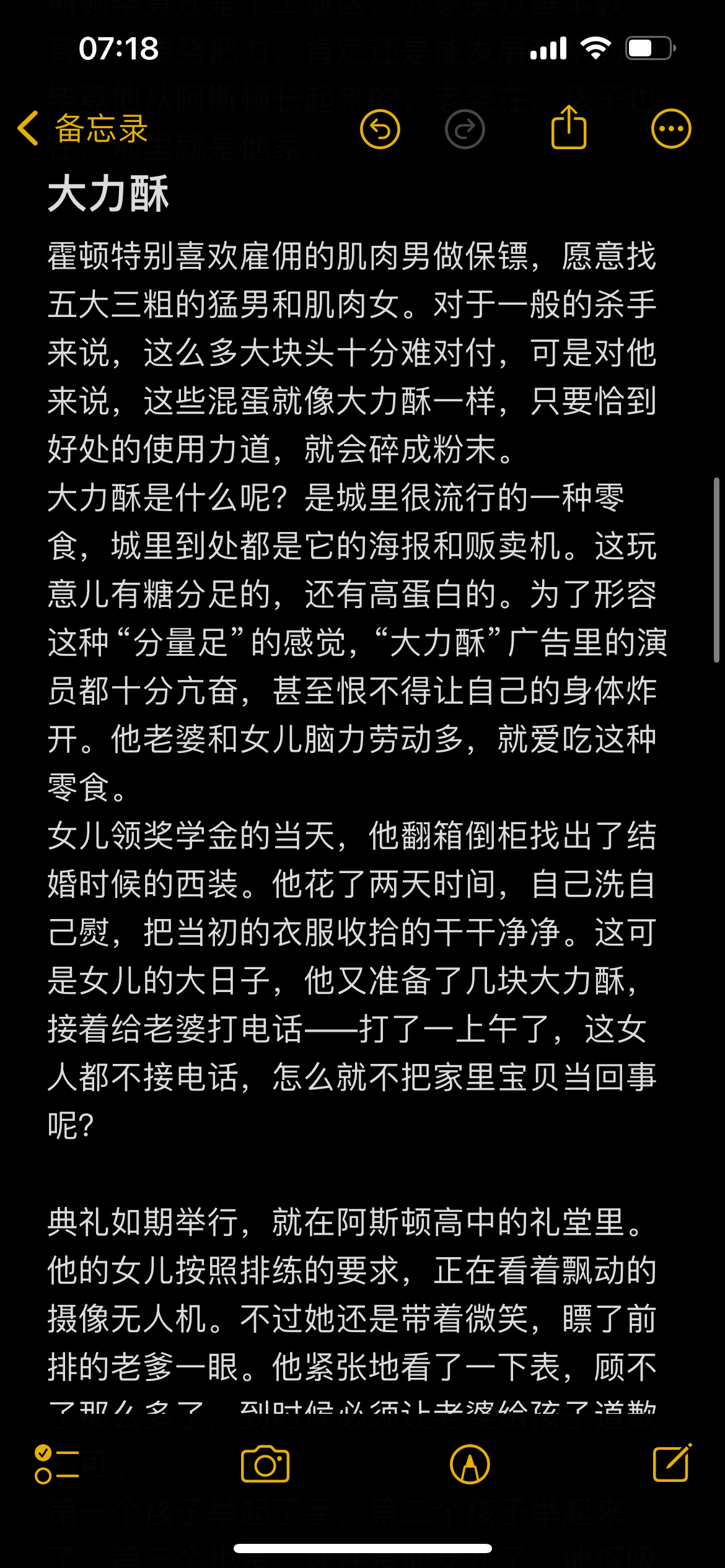The width and height of the screenshot is (725, 1568).
Task: Open the camera attachment option
Action: 265,1465
